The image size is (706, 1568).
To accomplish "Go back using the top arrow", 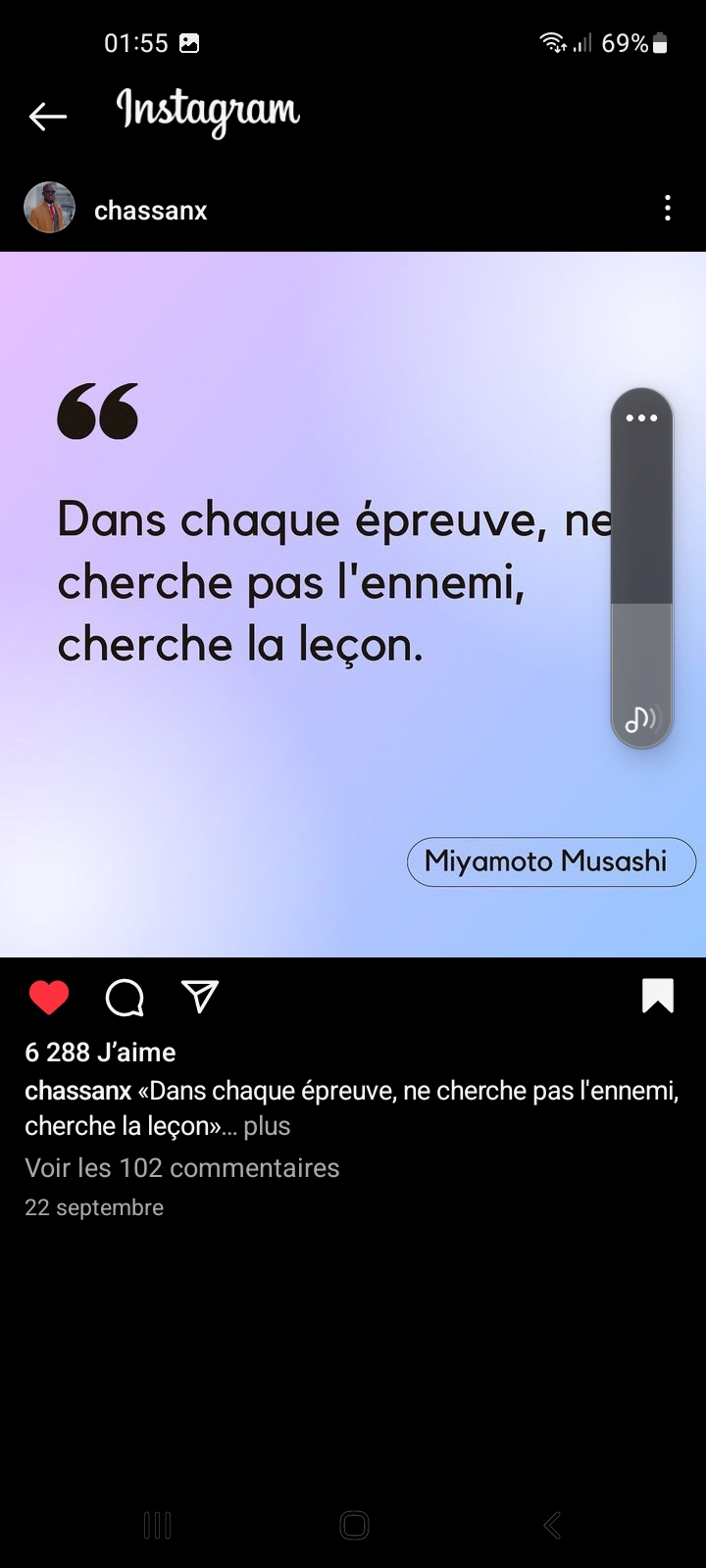I will pos(47,116).
